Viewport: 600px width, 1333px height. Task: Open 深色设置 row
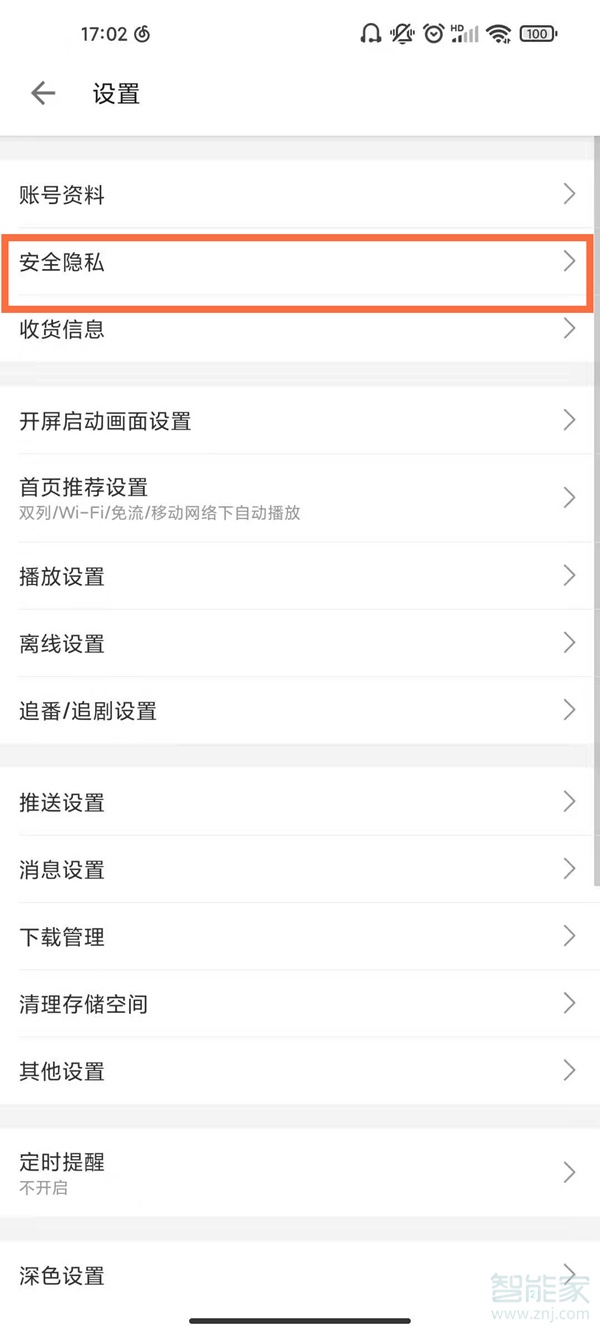[300, 1275]
